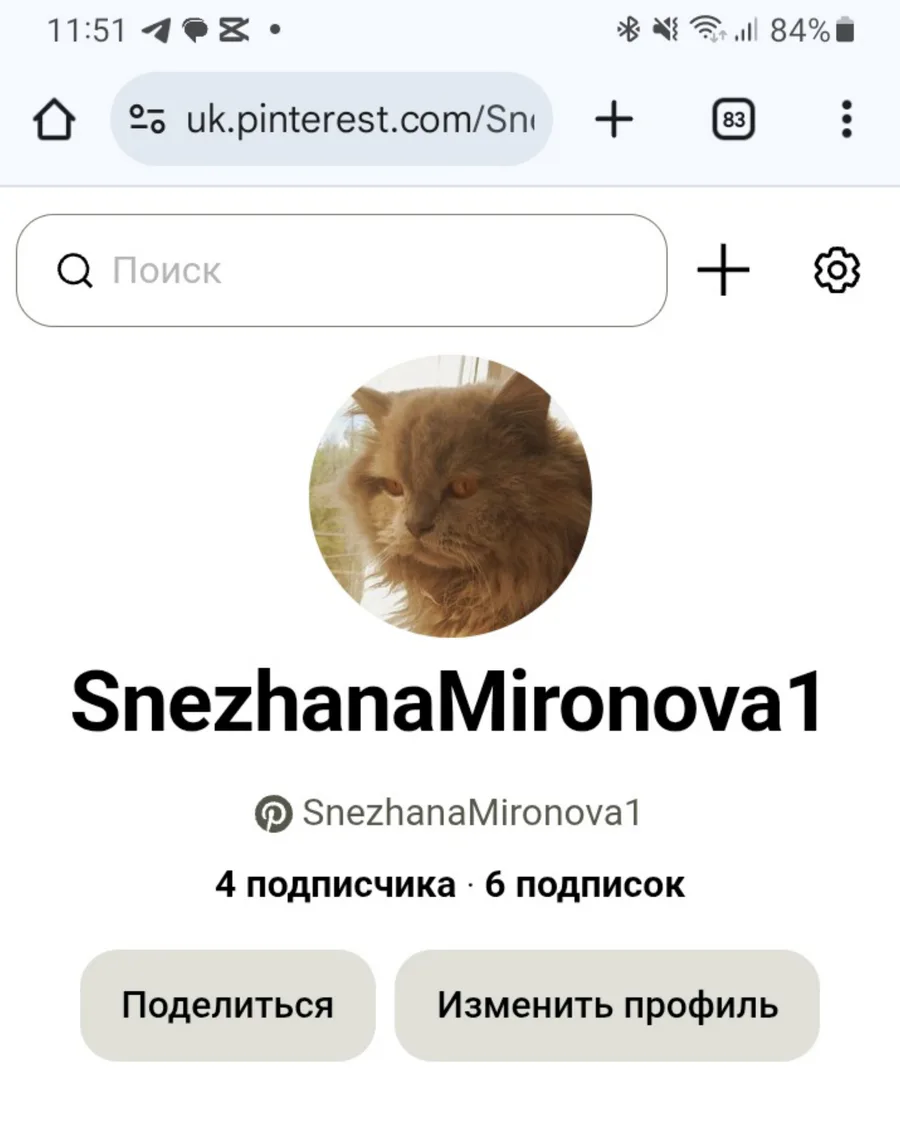The width and height of the screenshot is (900, 1127).
Task: View the 4 подписчика followers list
Action: (334, 885)
